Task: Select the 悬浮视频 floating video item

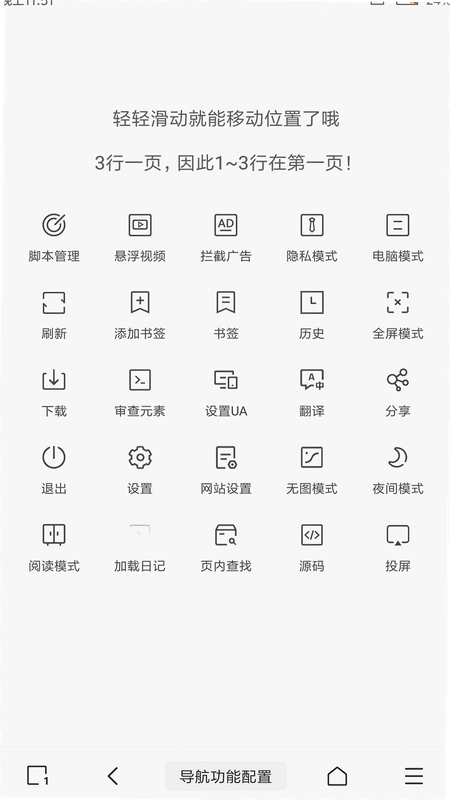Action: tap(140, 238)
